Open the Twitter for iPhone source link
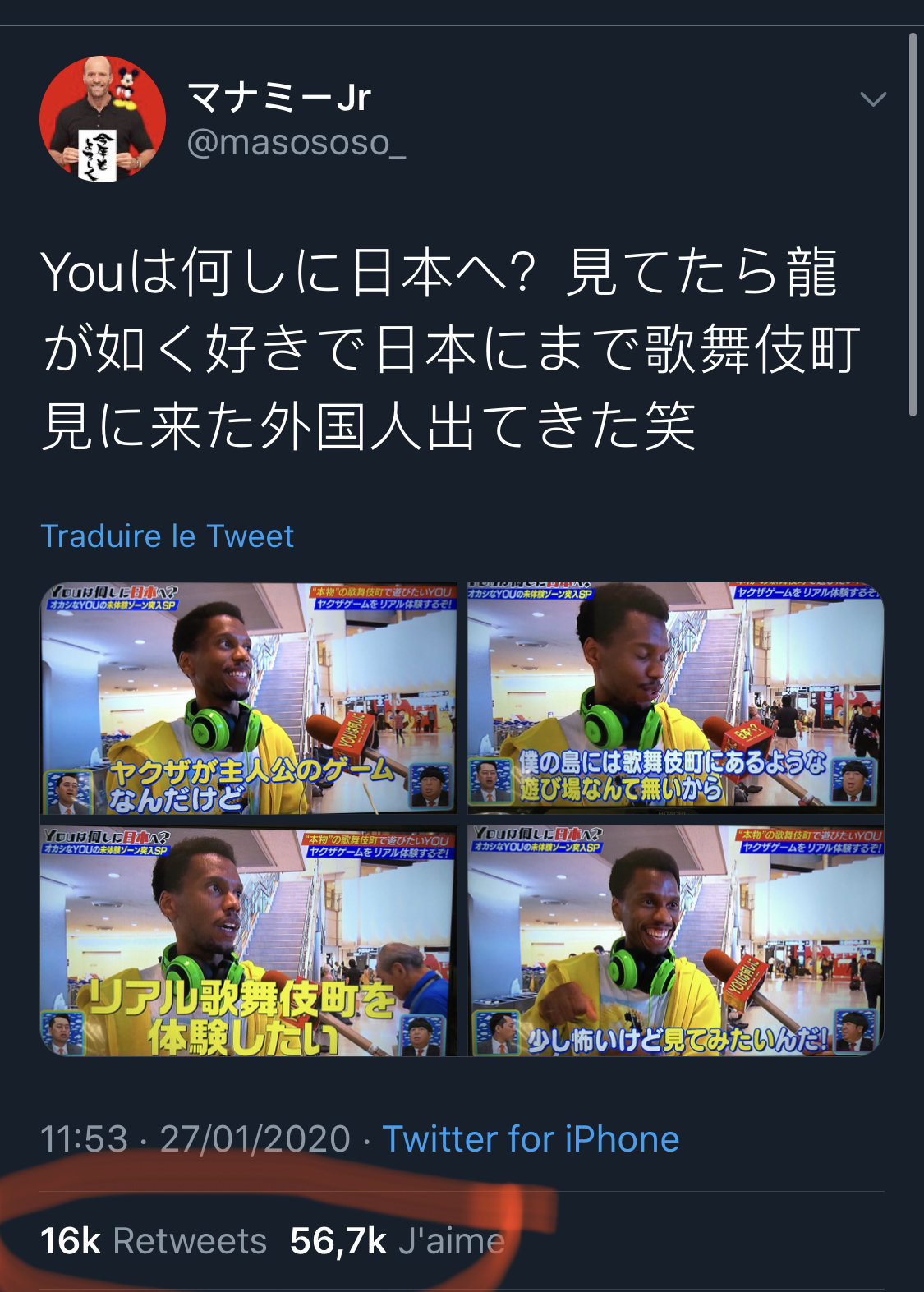Image resolution: width=924 pixels, height=1292 pixels. tap(531, 1139)
